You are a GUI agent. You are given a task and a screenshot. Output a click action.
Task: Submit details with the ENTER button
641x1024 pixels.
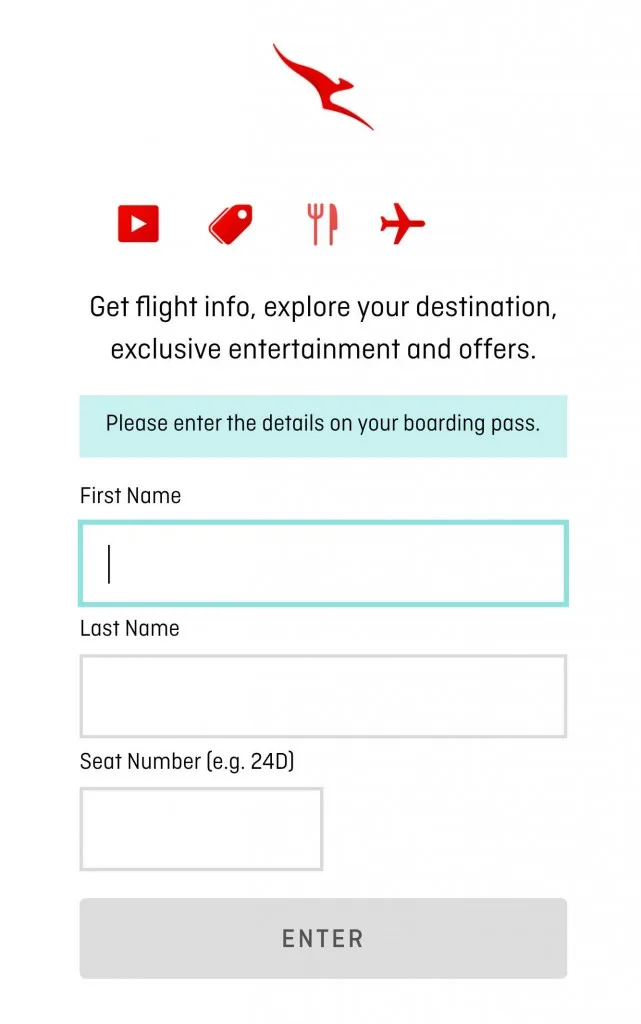click(323, 938)
